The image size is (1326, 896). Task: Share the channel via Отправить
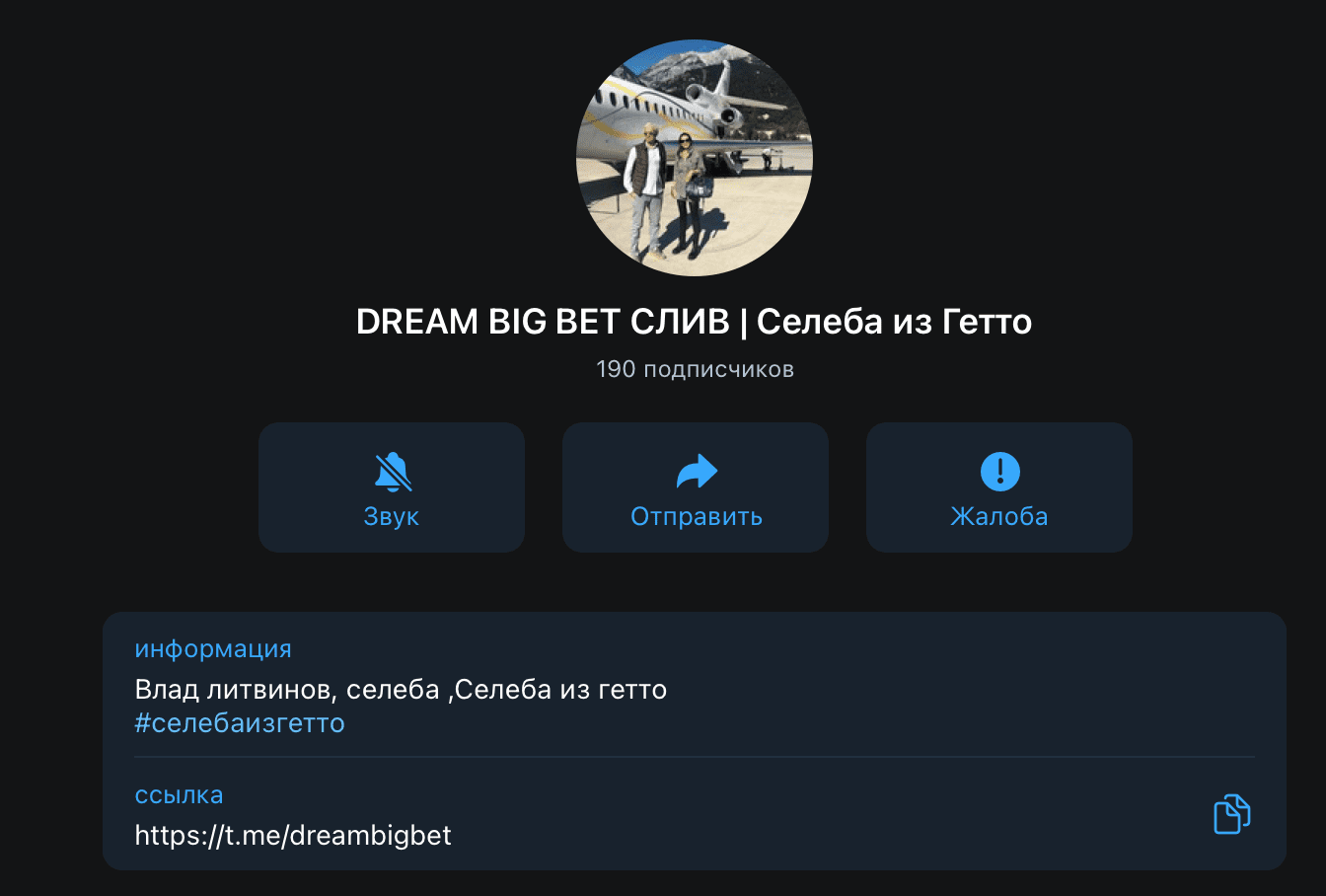point(696,487)
